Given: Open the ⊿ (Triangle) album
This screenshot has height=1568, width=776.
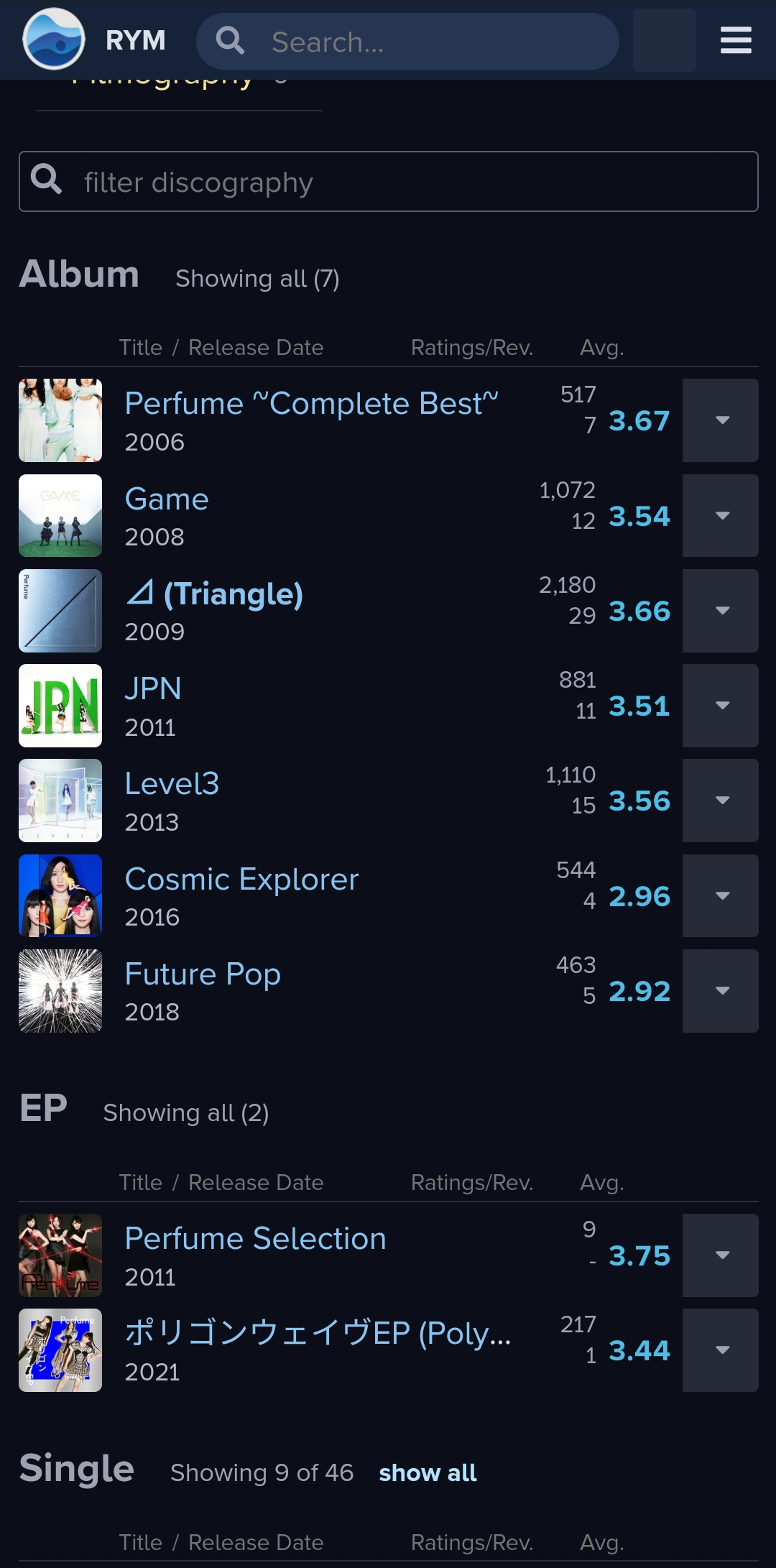Looking at the screenshot, I should [214, 594].
